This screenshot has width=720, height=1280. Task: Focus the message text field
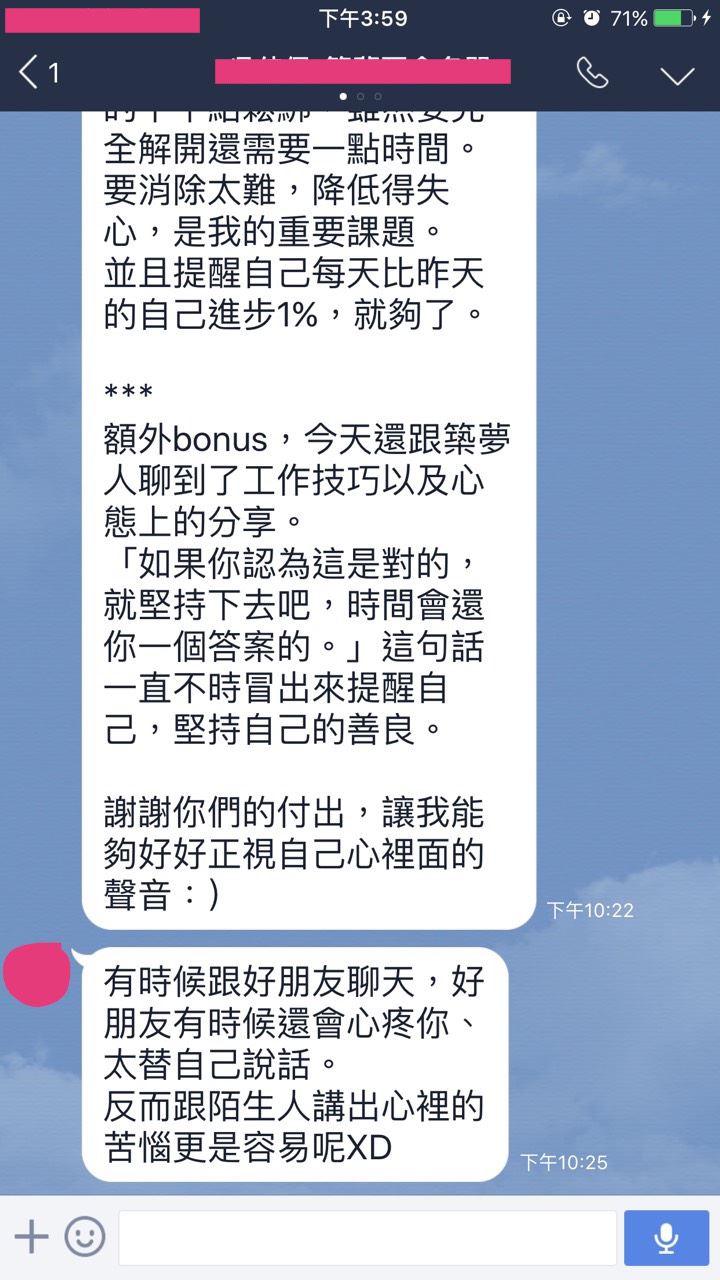click(367, 1238)
